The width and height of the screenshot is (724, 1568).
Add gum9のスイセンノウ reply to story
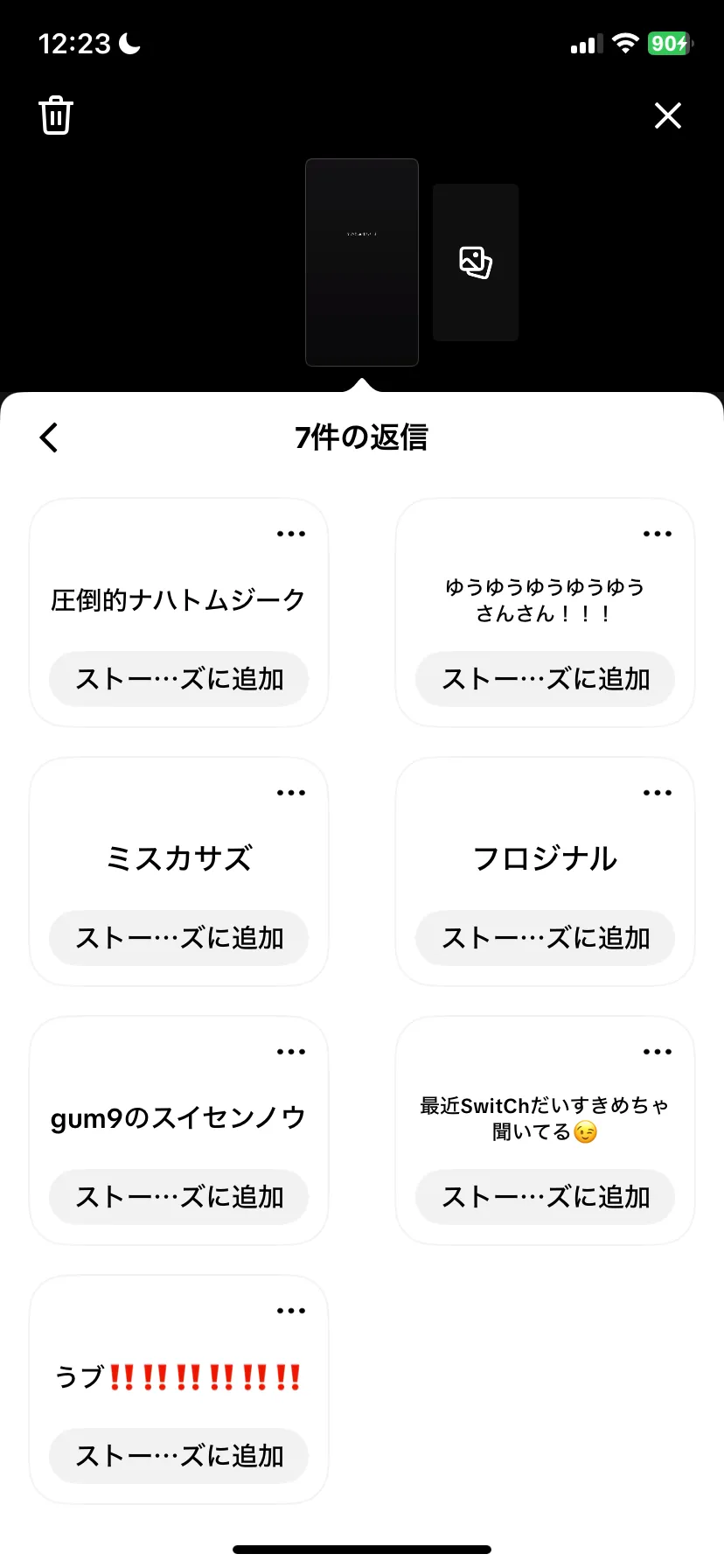[x=179, y=1197]
